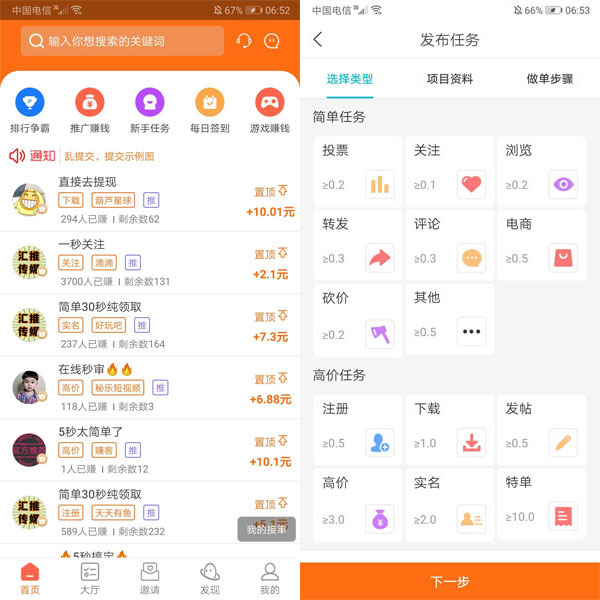Open 游戏赚钱 game earnings
Viewport: 600px width, 600px height.
tap(269, 111)
